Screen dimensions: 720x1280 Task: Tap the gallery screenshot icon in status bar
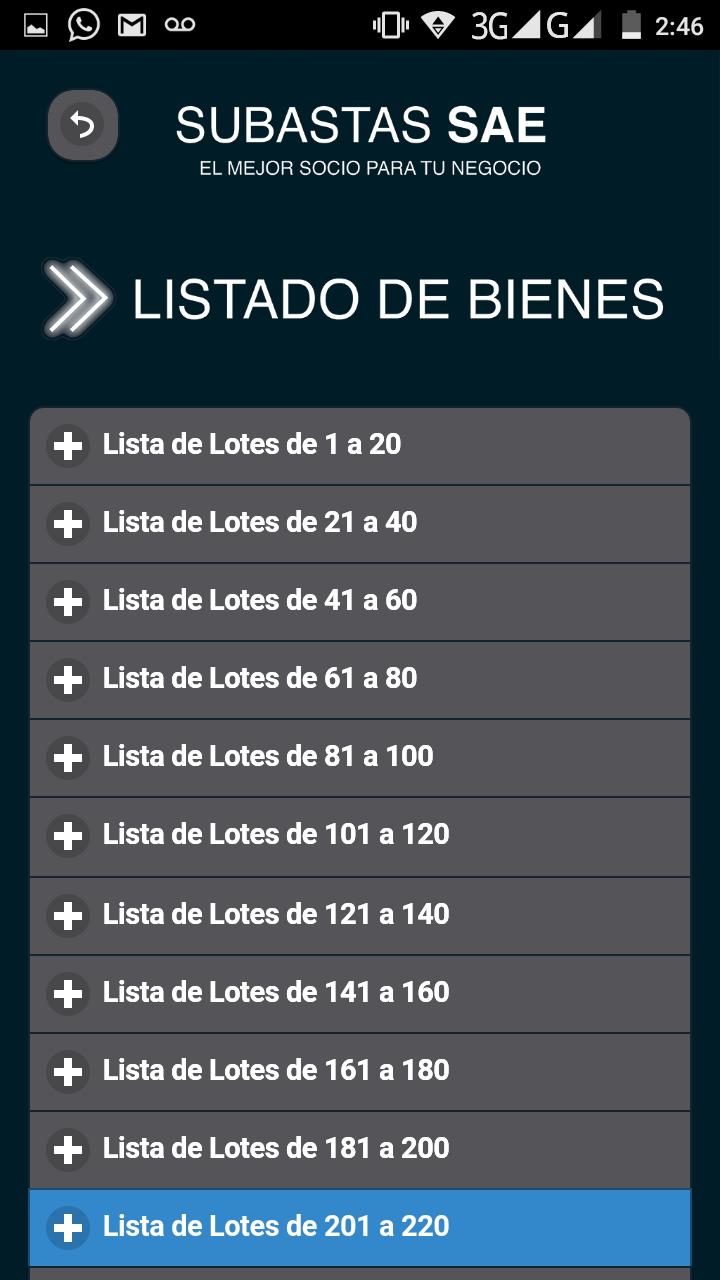coord(33,23)
